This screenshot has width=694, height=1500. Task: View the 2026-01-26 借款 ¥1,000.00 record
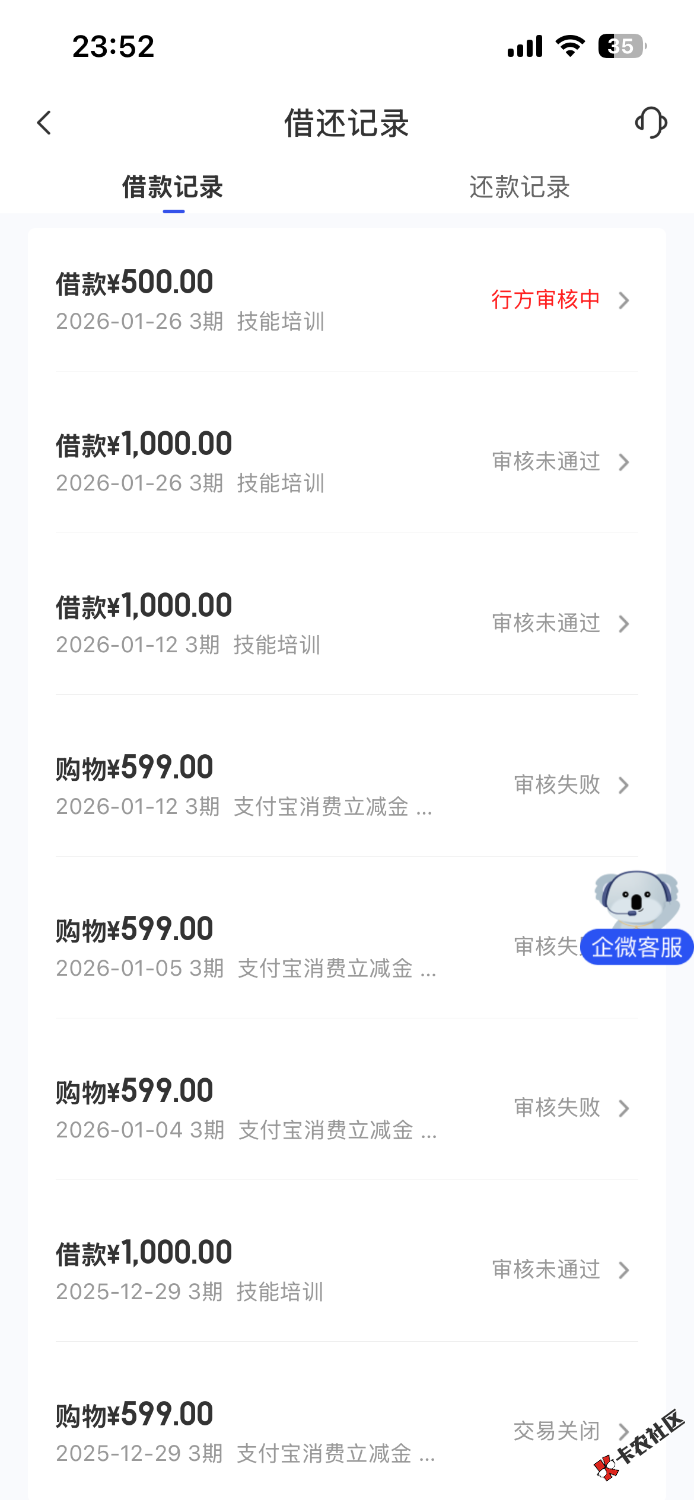tap(346, 461)
